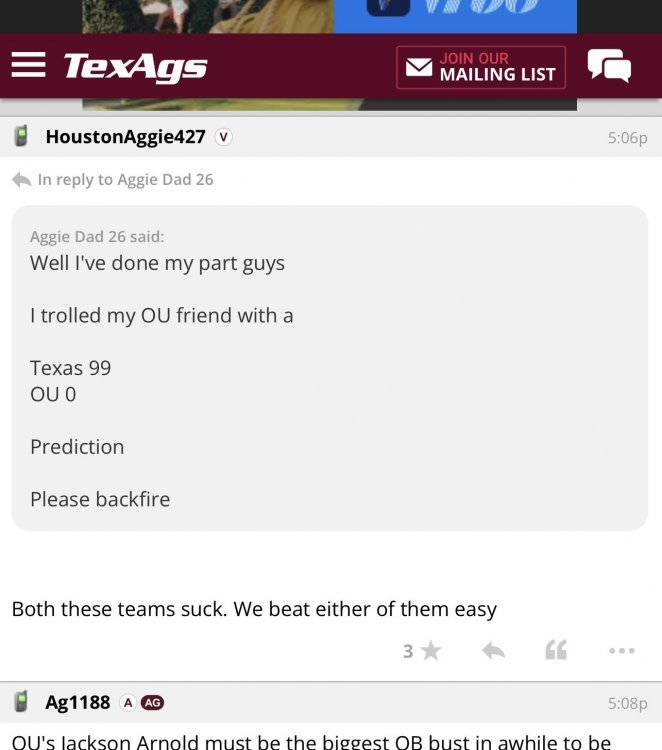Screen dimensions: 662x750
Task: Open the hamburger navigation menu
Action: [x=29, y=66]
